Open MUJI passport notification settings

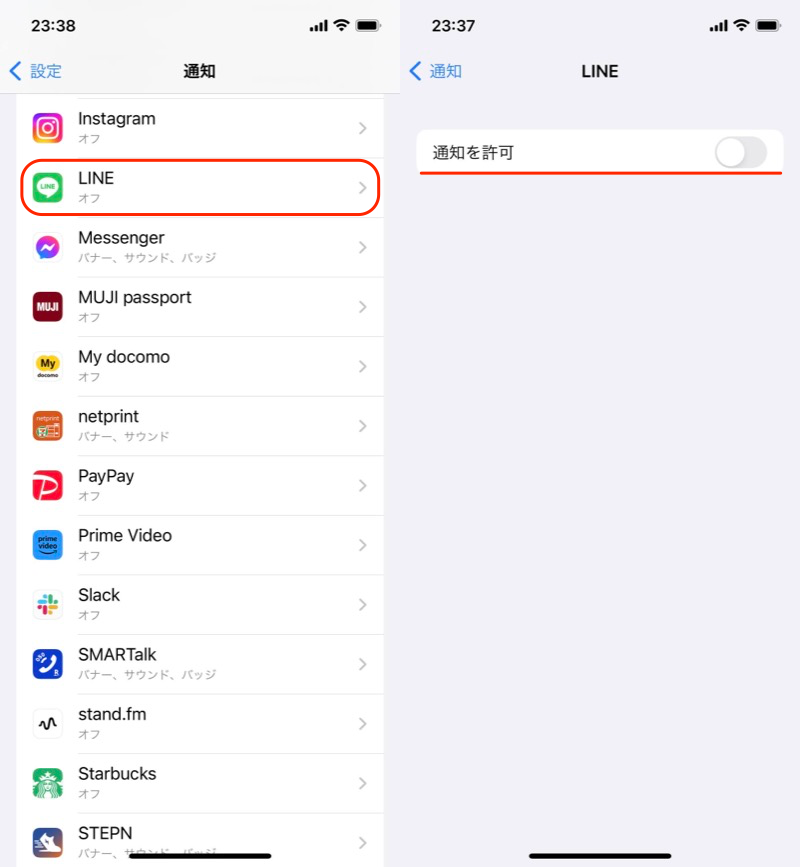[200, 306]
